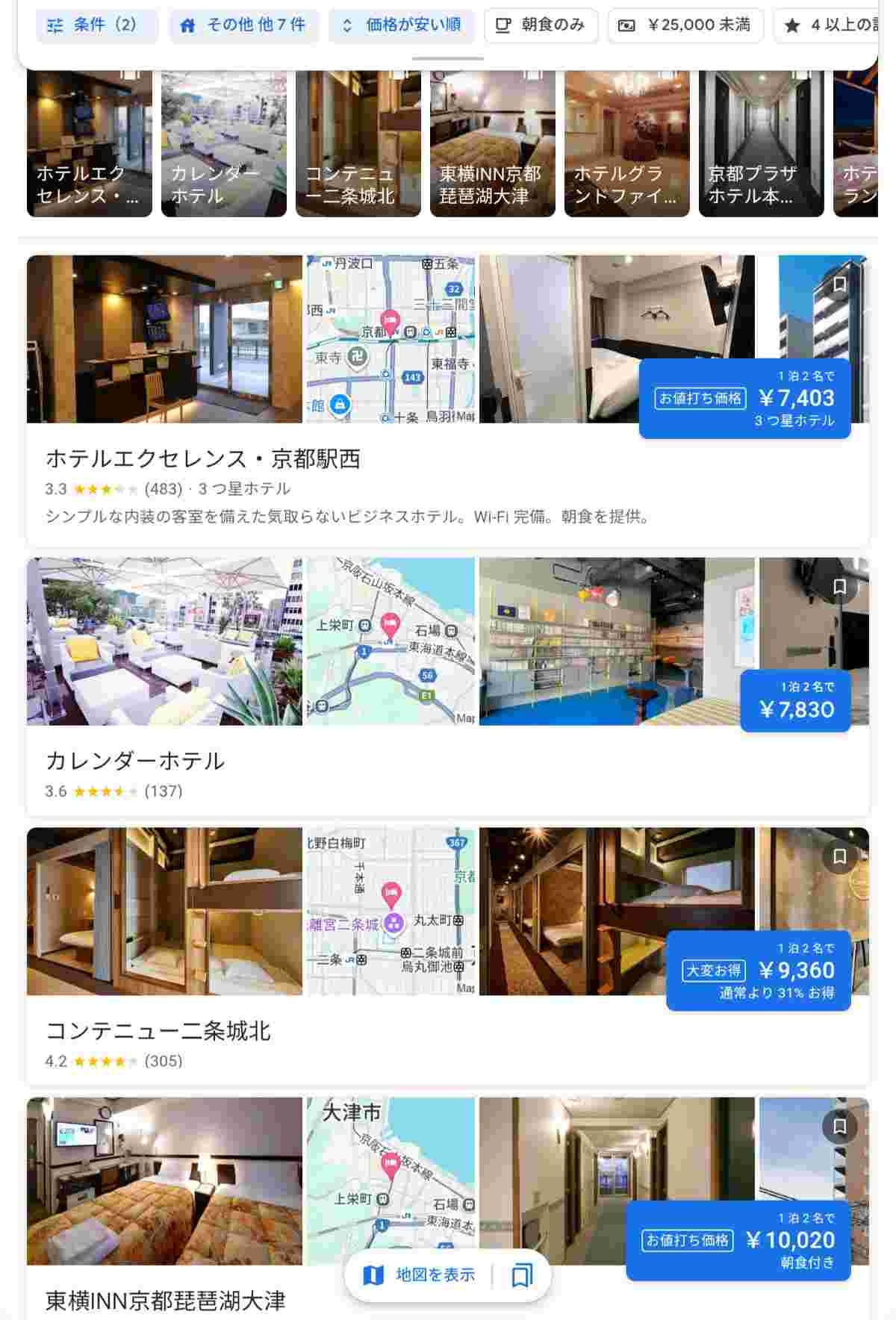Change the 価格が安い順 sort order
The image size is (896, 1320).
coord(401,25)
